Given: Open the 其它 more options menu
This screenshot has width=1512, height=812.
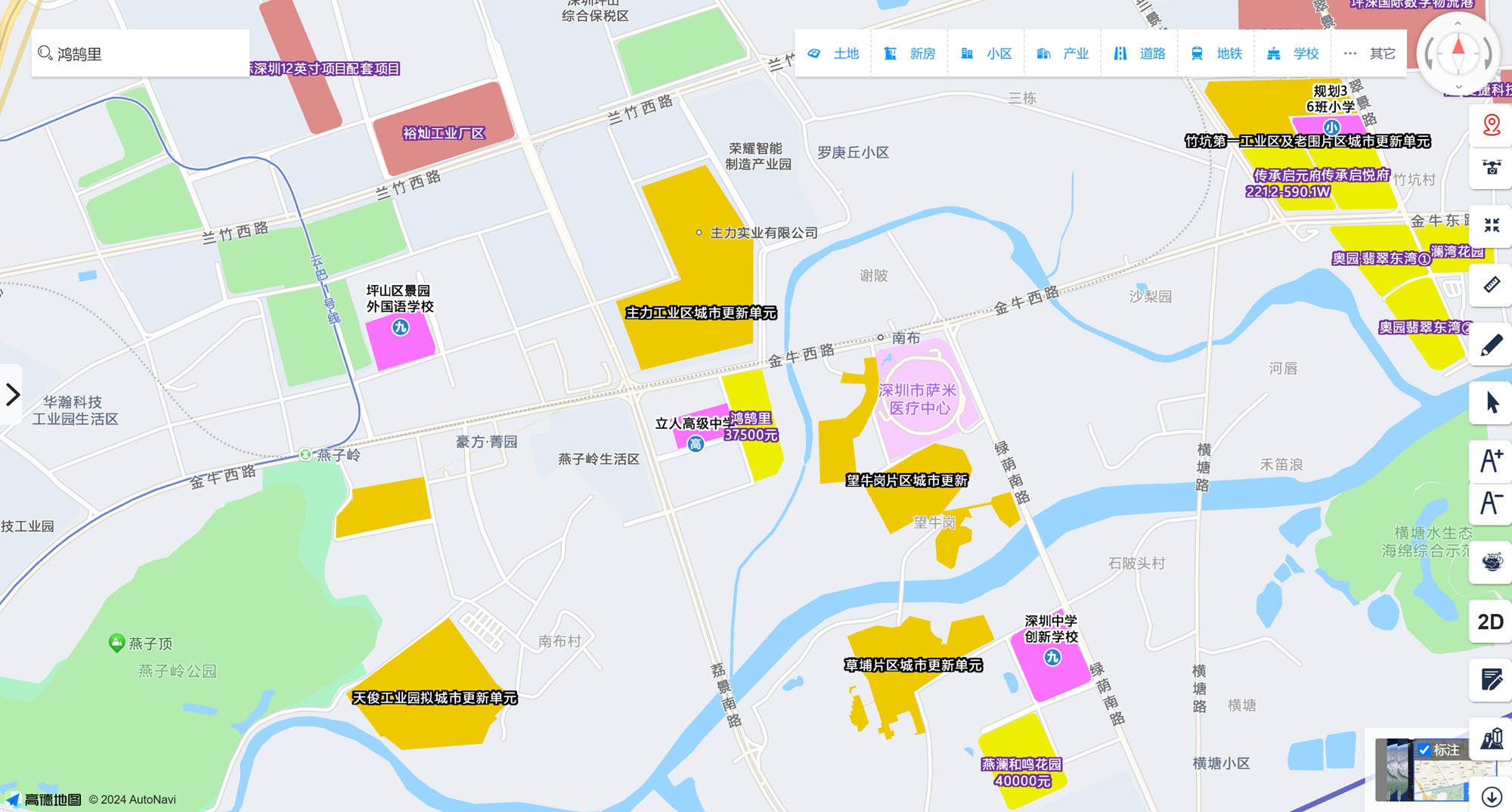Looking at the screenshot, I should 1369,54.
